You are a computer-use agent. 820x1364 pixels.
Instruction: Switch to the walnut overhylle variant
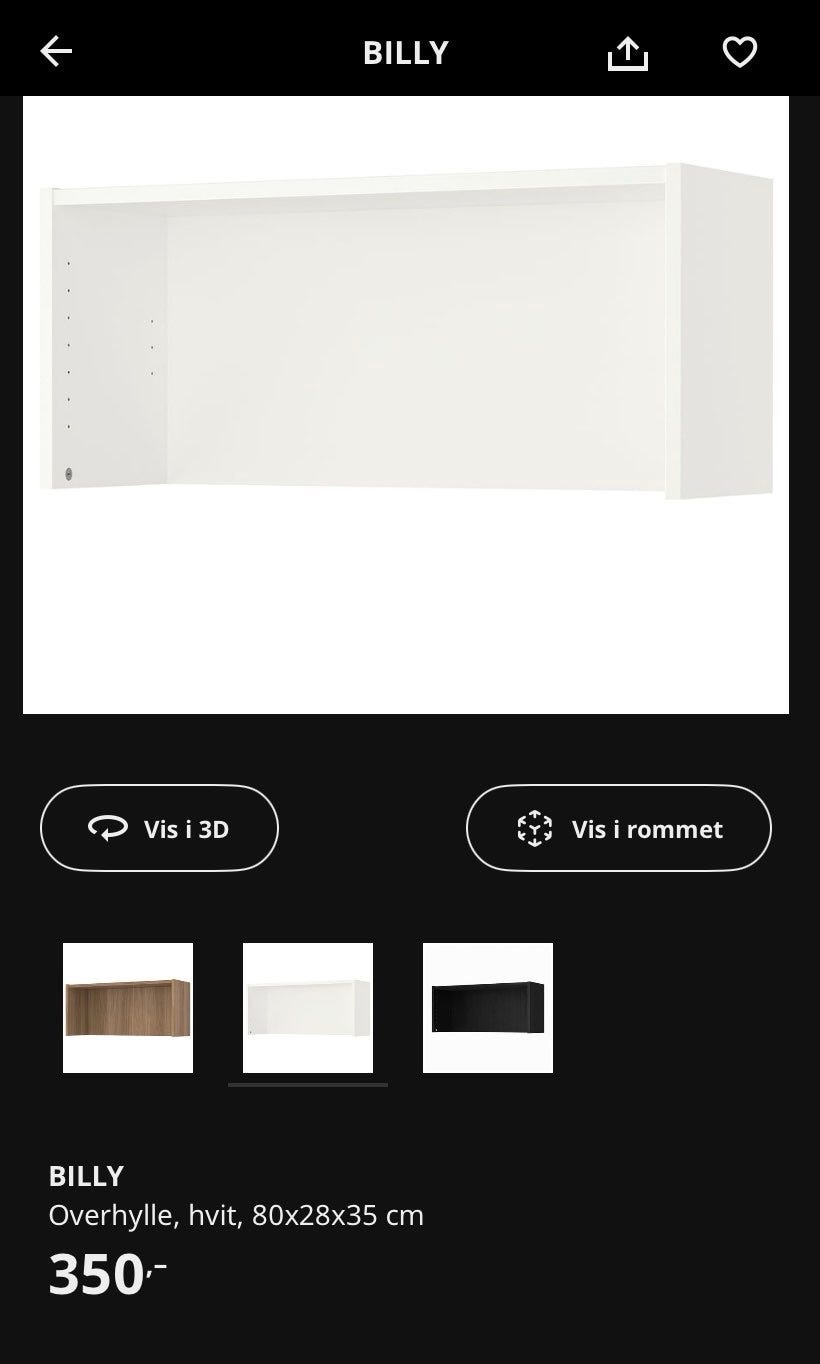click(128, 1007)
